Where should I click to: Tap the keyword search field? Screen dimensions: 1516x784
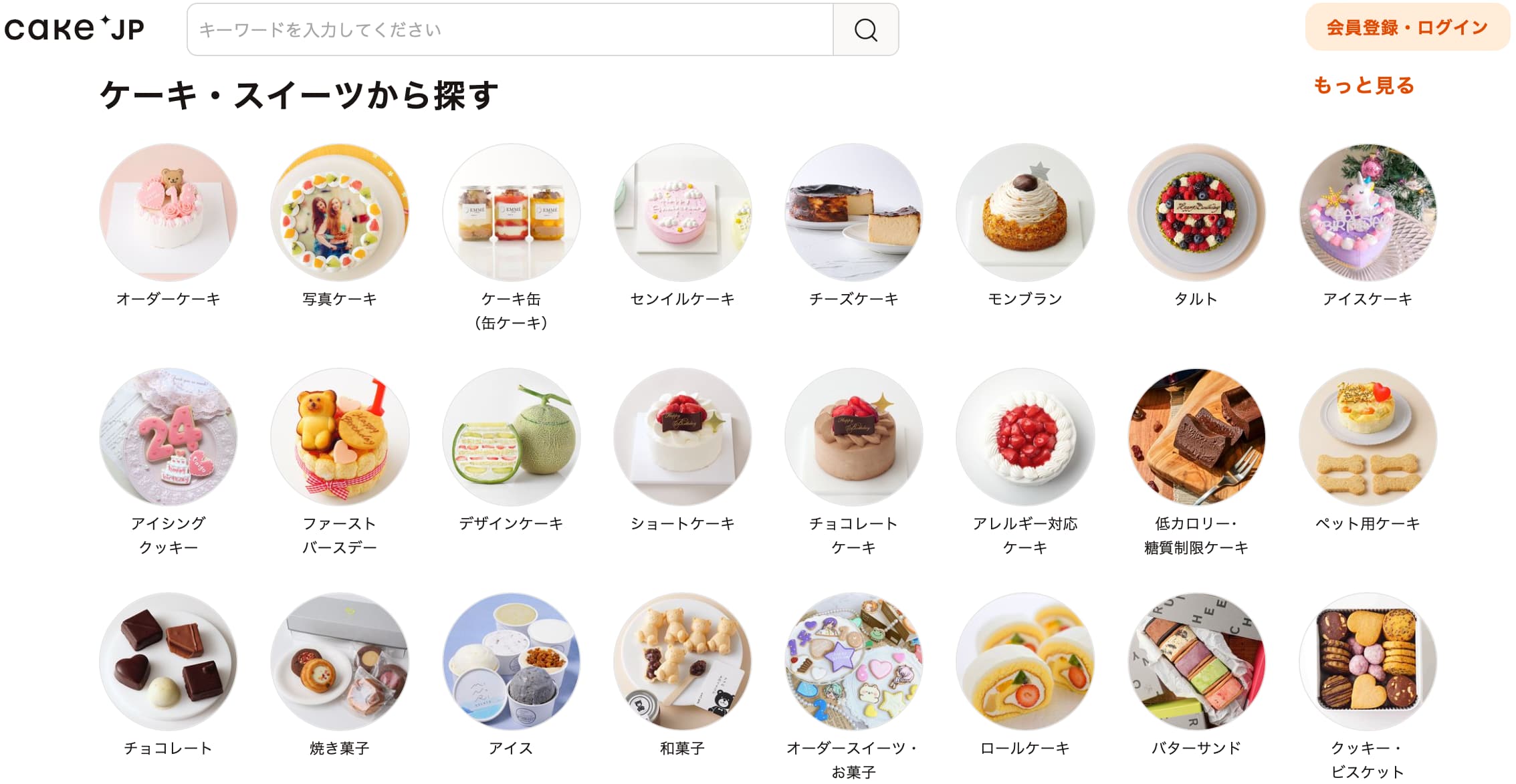(x=510, y=29)
